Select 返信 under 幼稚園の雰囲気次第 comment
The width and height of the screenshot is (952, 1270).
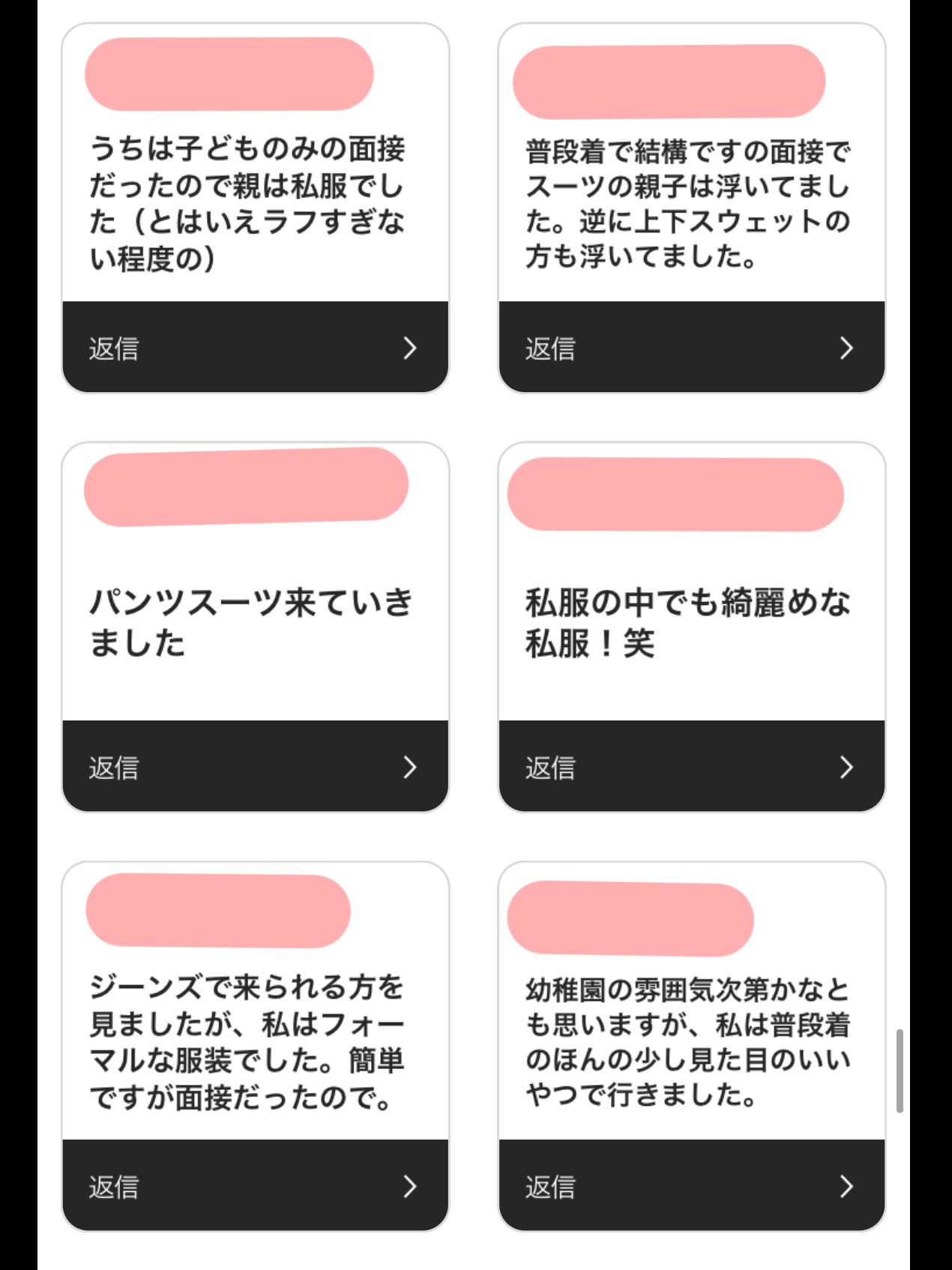tap(691, 1186)
